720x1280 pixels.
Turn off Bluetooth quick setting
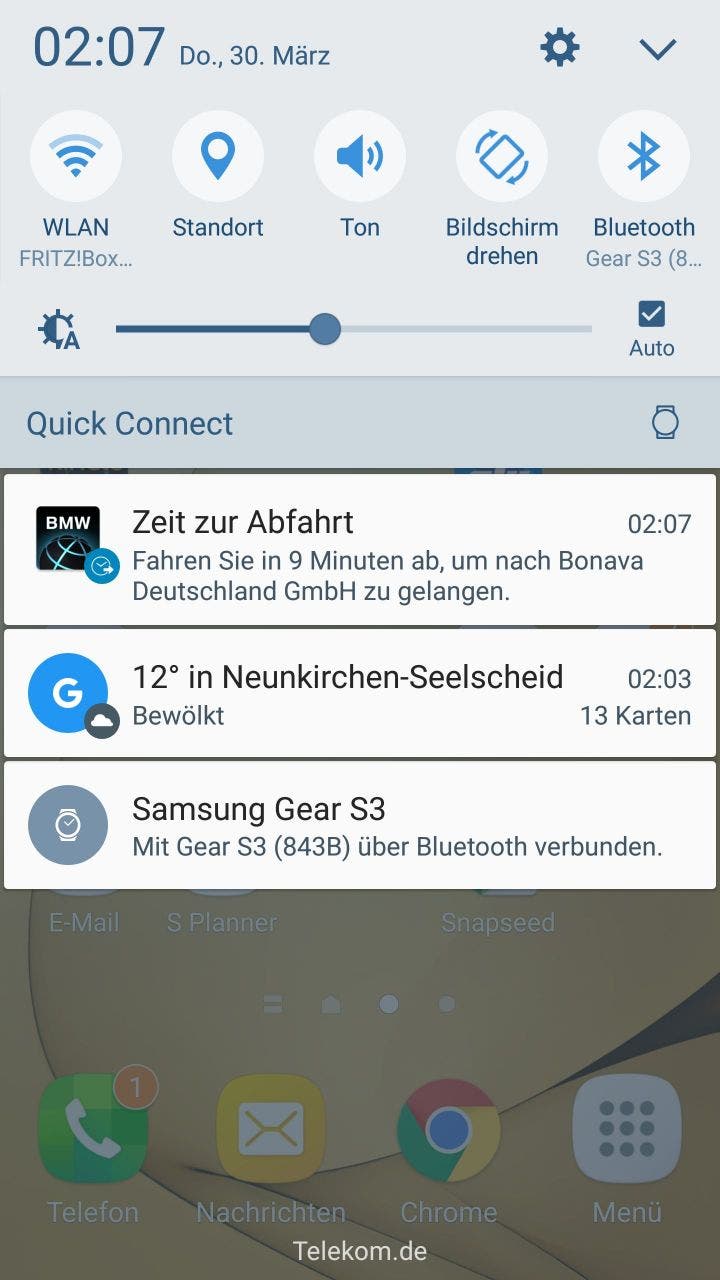click(644, 156)
